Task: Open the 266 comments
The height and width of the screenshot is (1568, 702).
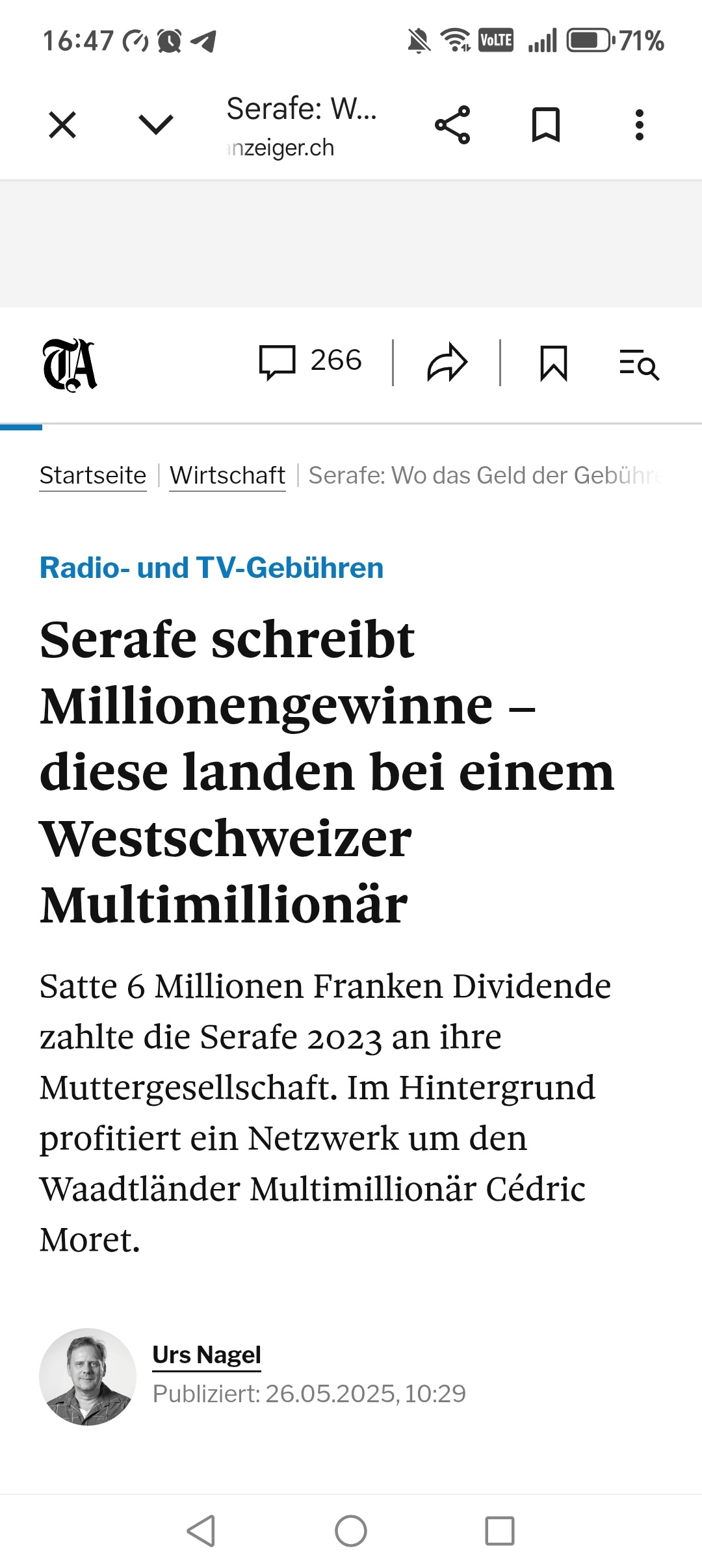Action: [311, 361]
